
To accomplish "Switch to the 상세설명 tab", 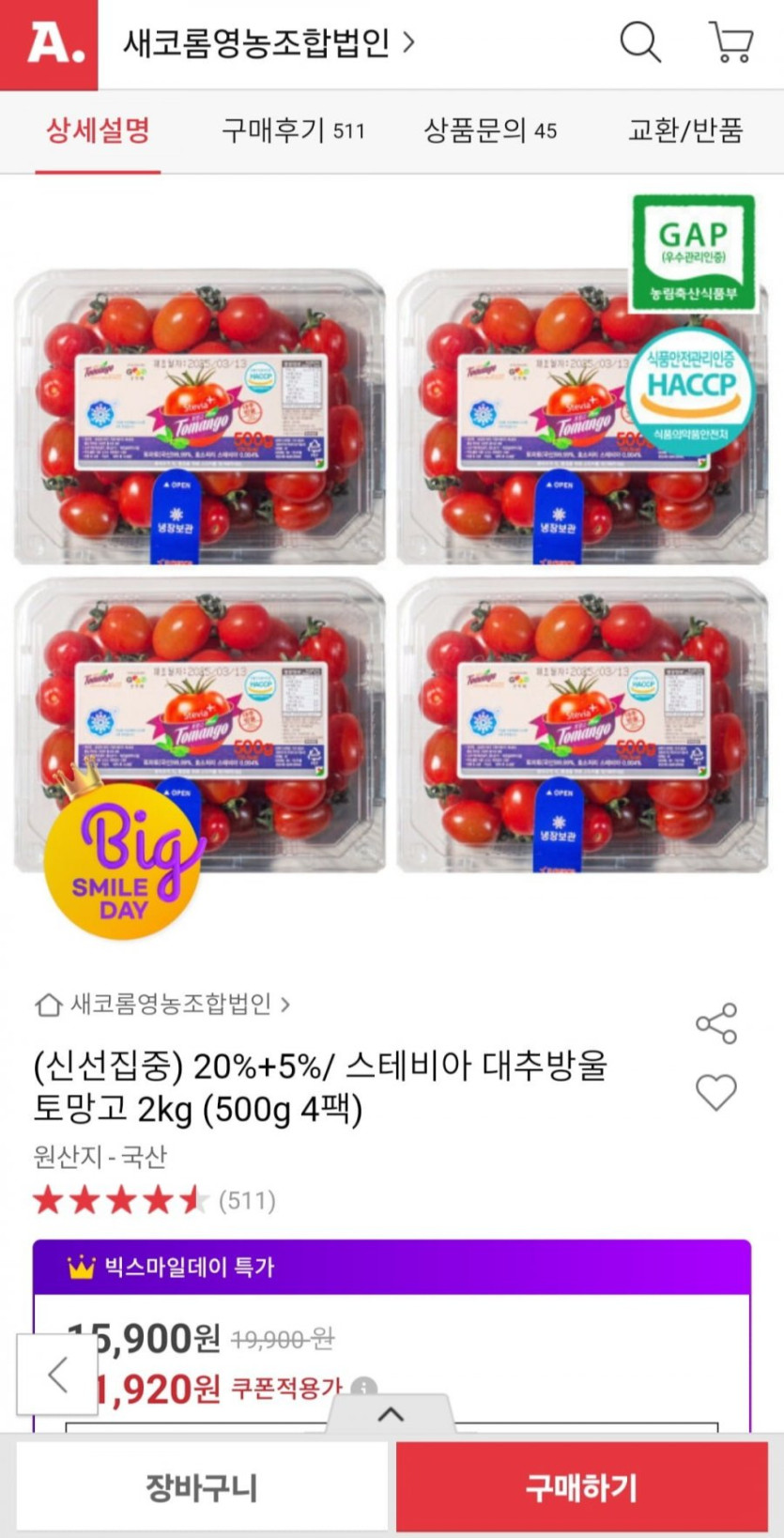I will point(98,131).
